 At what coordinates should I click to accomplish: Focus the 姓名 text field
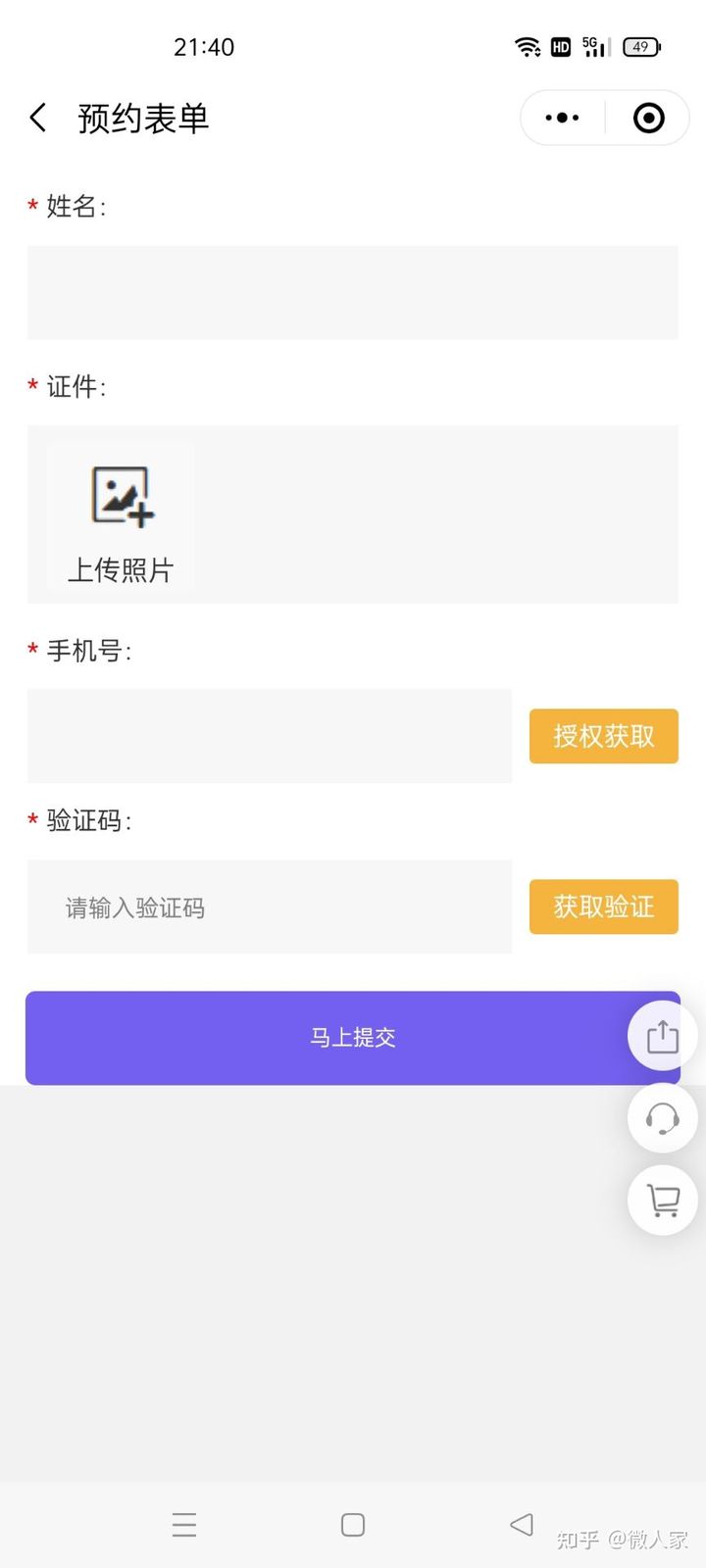[x=352, y=292]
